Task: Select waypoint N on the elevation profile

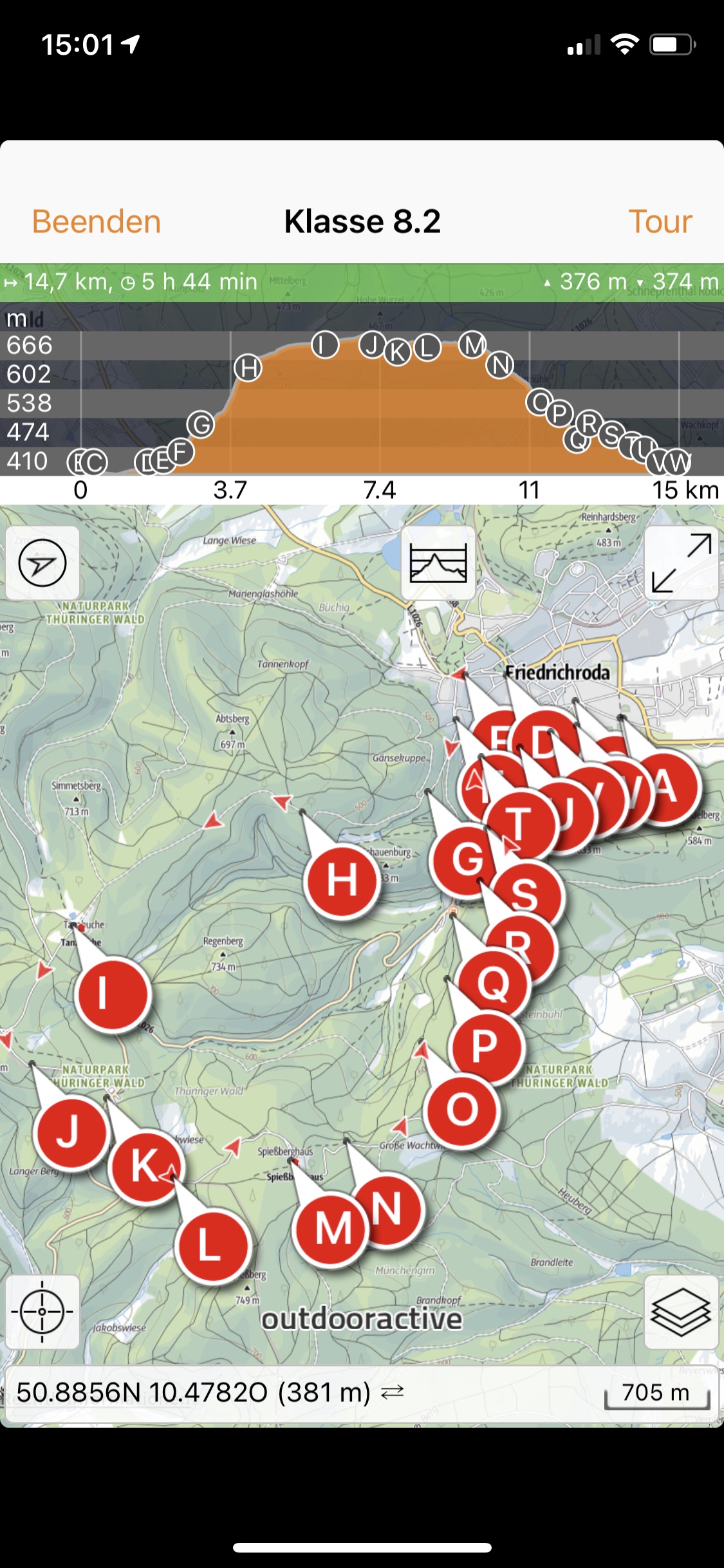Action: [500, 365]
